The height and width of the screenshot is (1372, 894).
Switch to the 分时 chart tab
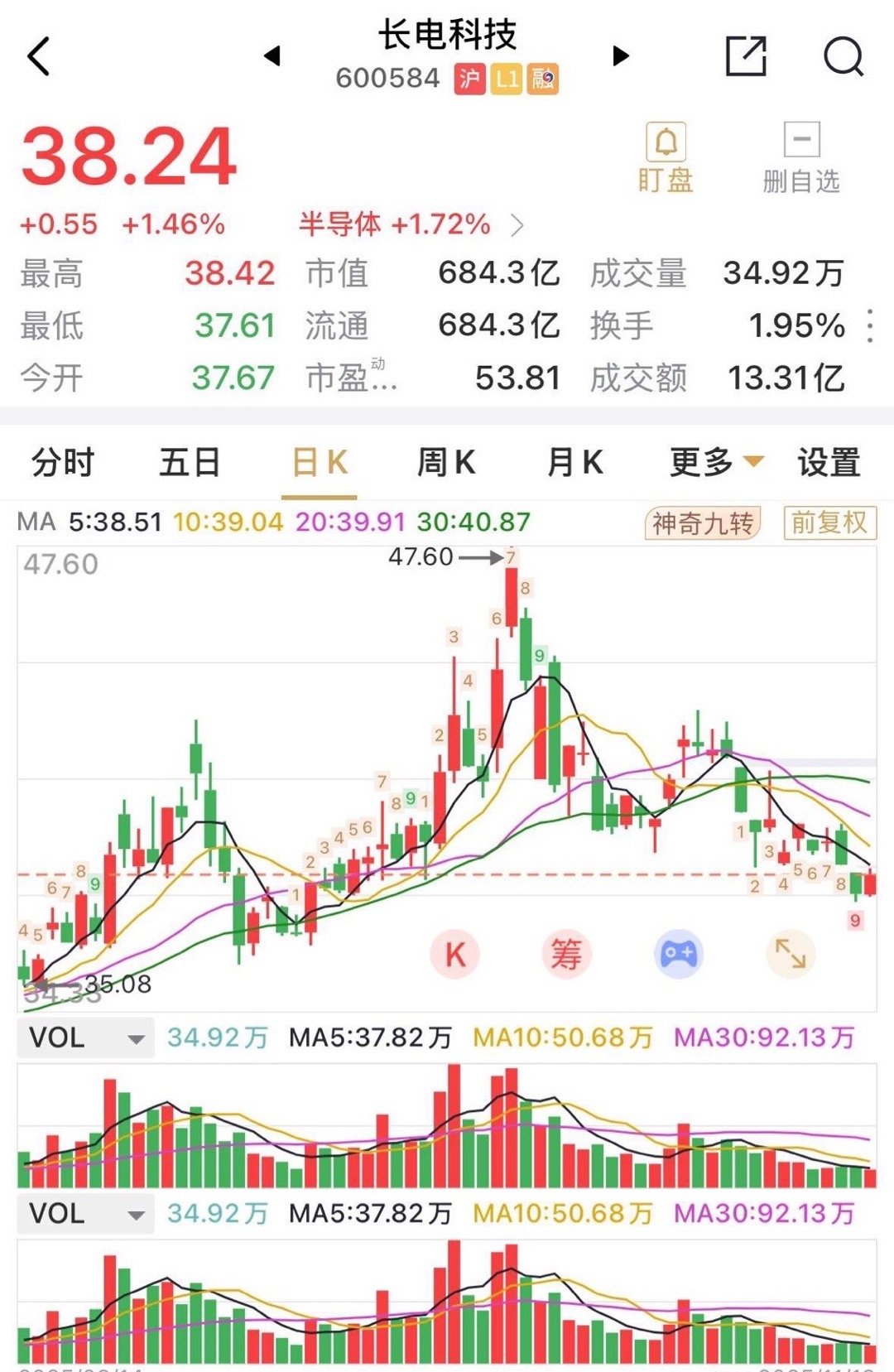[x=63, y=462]
